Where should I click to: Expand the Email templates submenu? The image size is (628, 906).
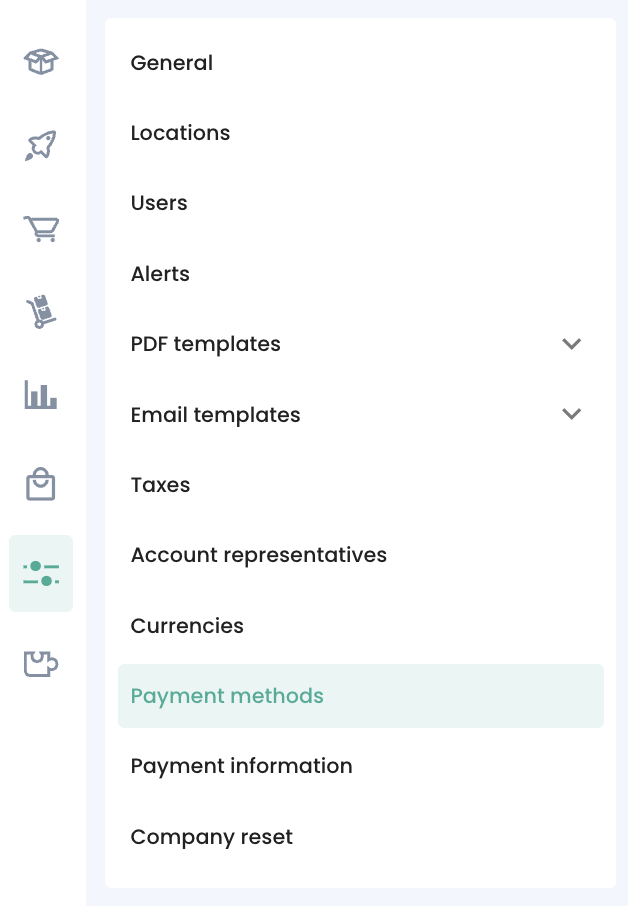pos(571,414)
